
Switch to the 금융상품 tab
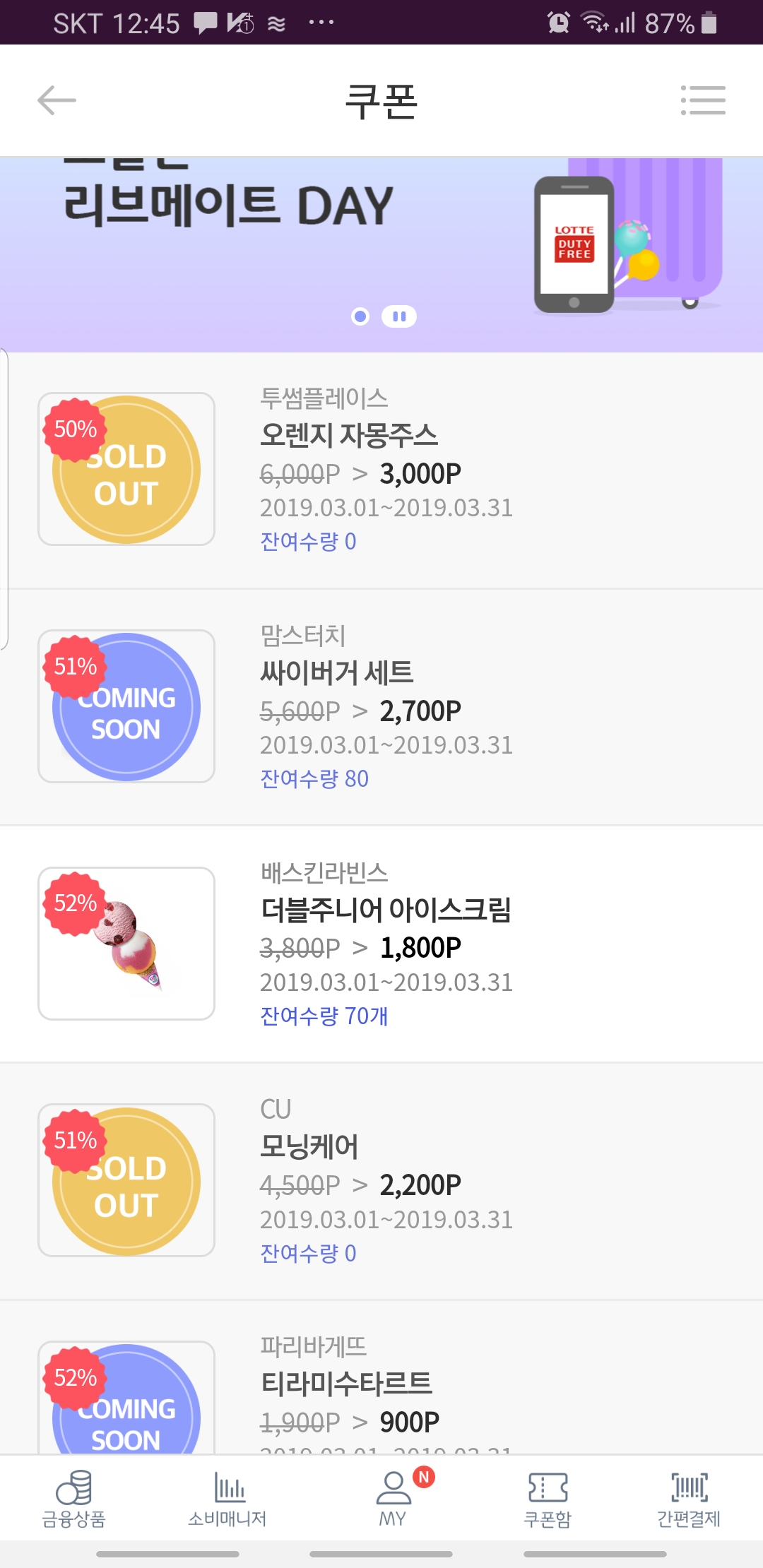[x=73, y=1497]
